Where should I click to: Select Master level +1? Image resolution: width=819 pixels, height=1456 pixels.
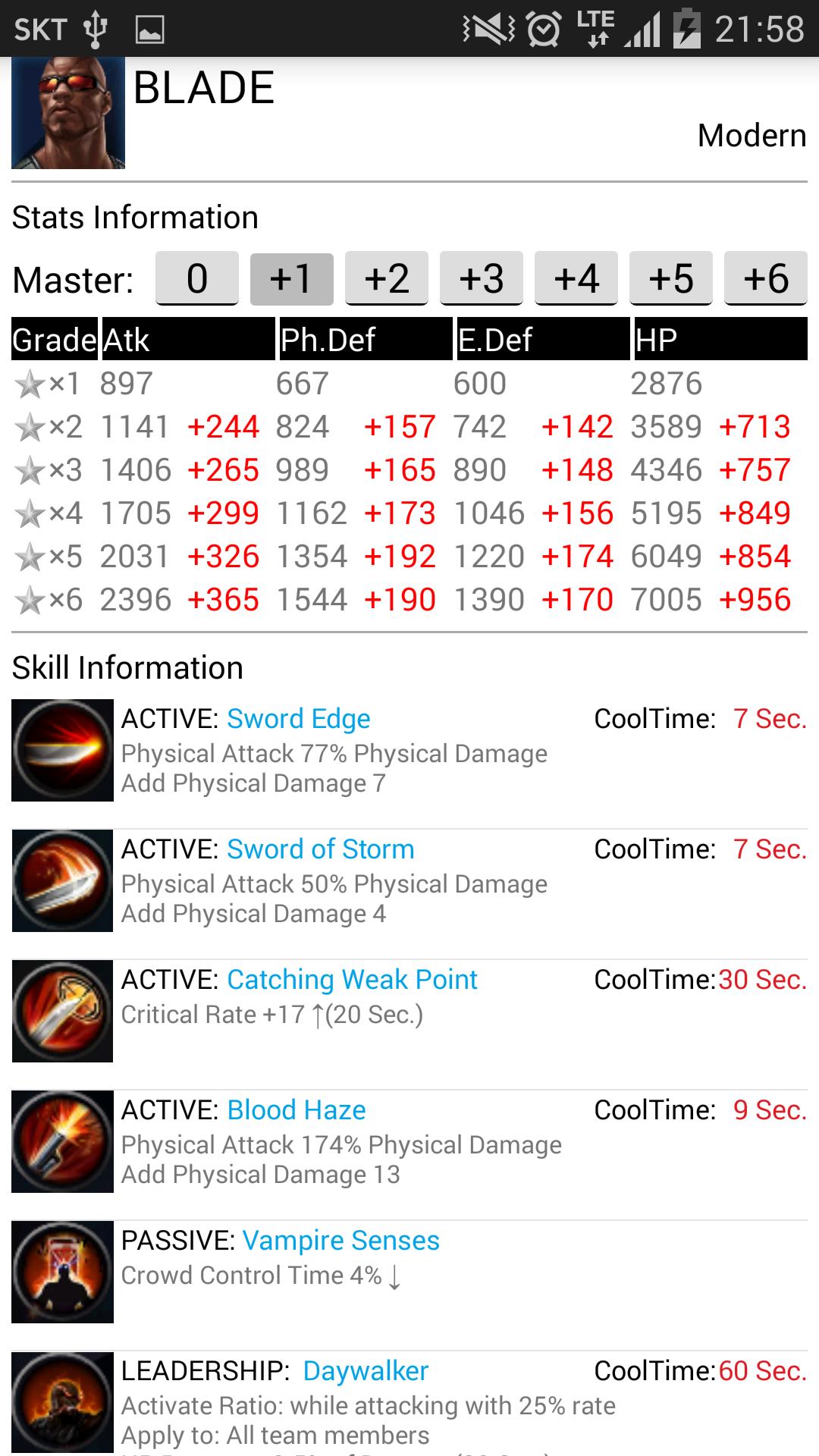291,278
